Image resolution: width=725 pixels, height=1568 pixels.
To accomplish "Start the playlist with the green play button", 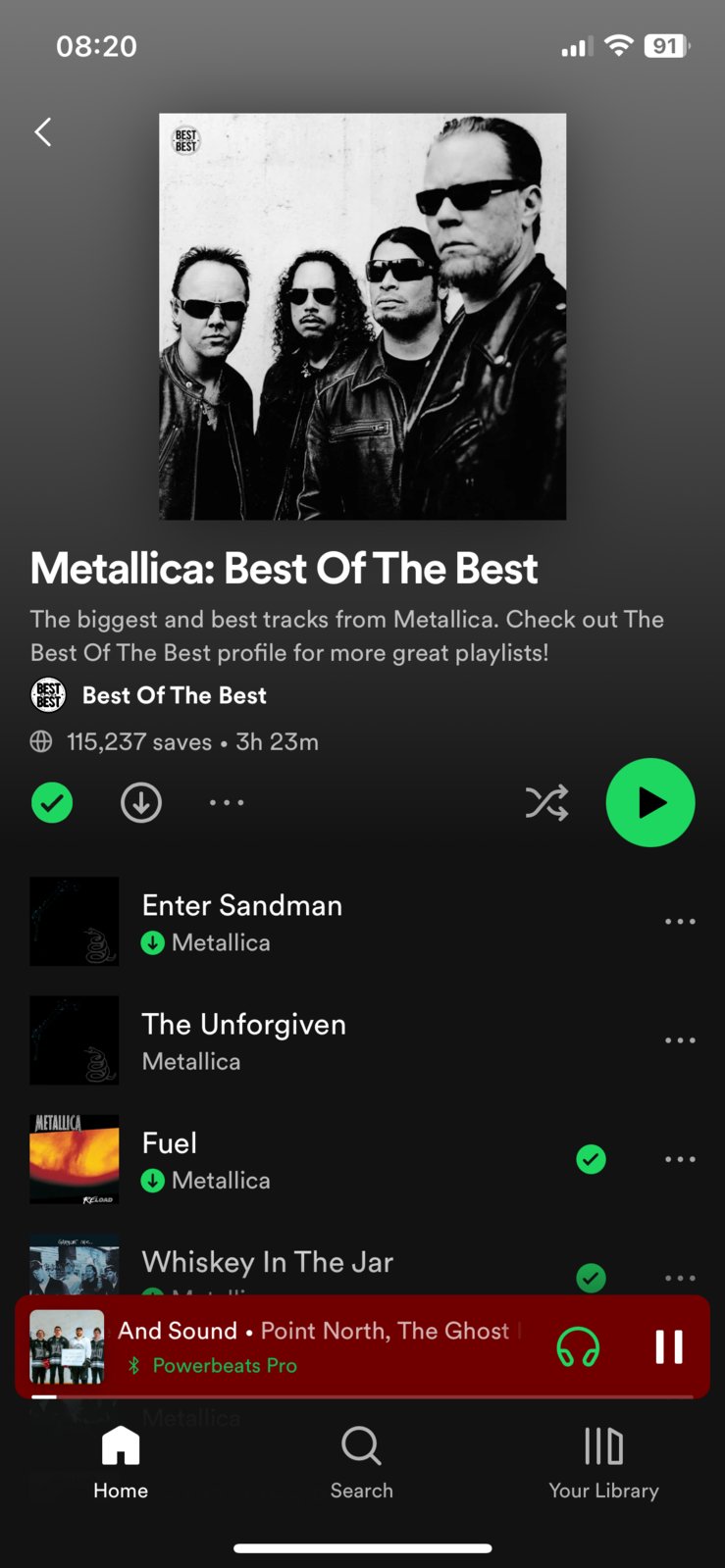I will click(x=650, y=802).
